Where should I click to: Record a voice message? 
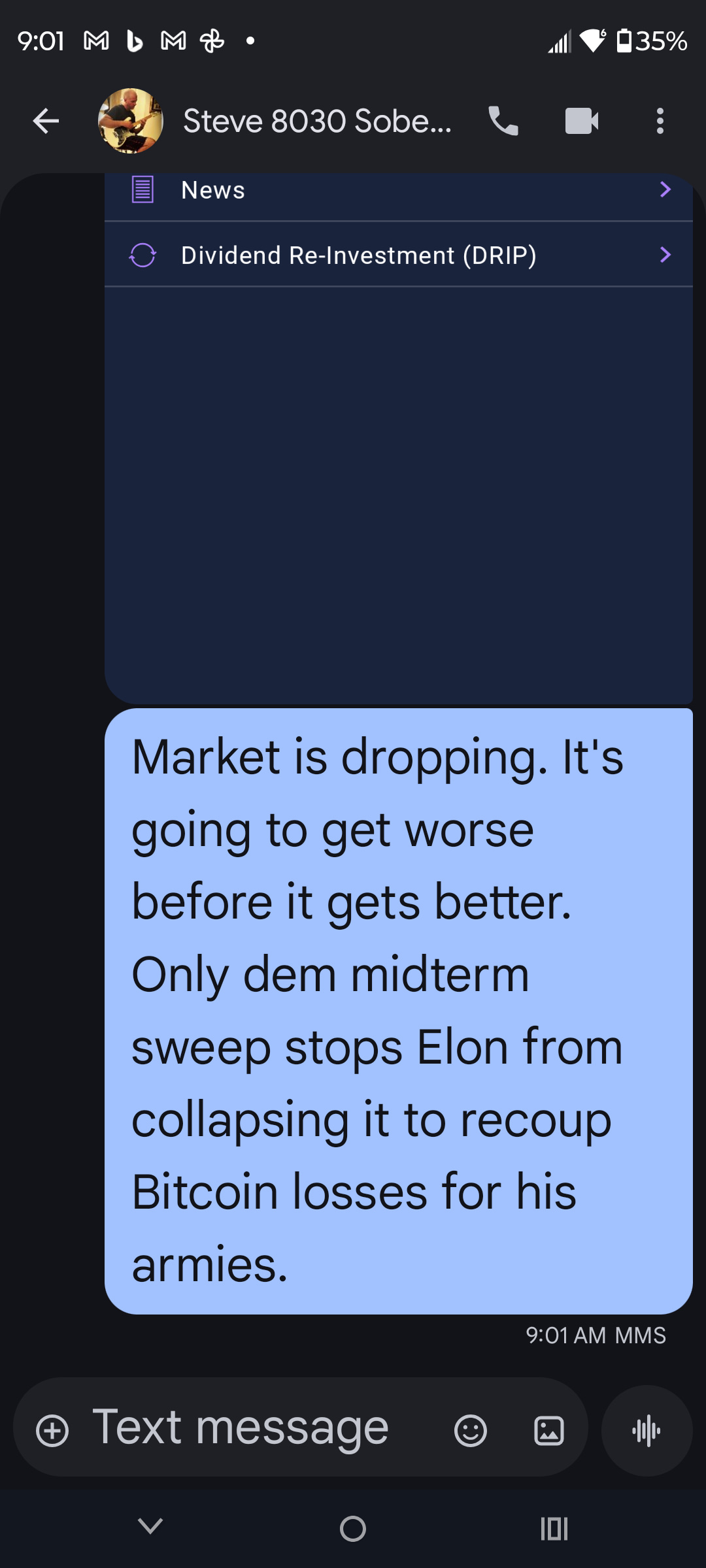click(647, 1431)
